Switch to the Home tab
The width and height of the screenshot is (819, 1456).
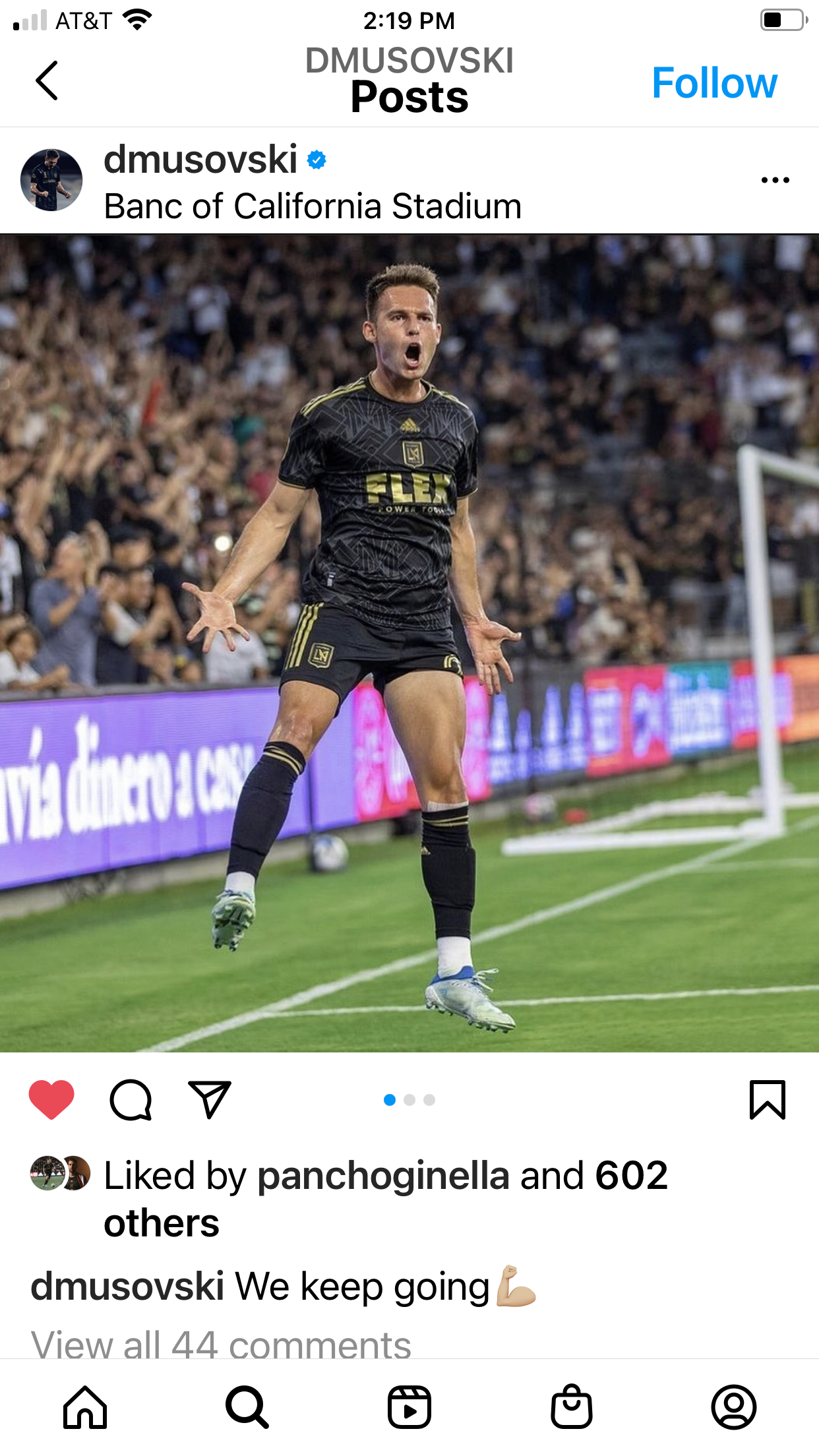point(85,1407)
